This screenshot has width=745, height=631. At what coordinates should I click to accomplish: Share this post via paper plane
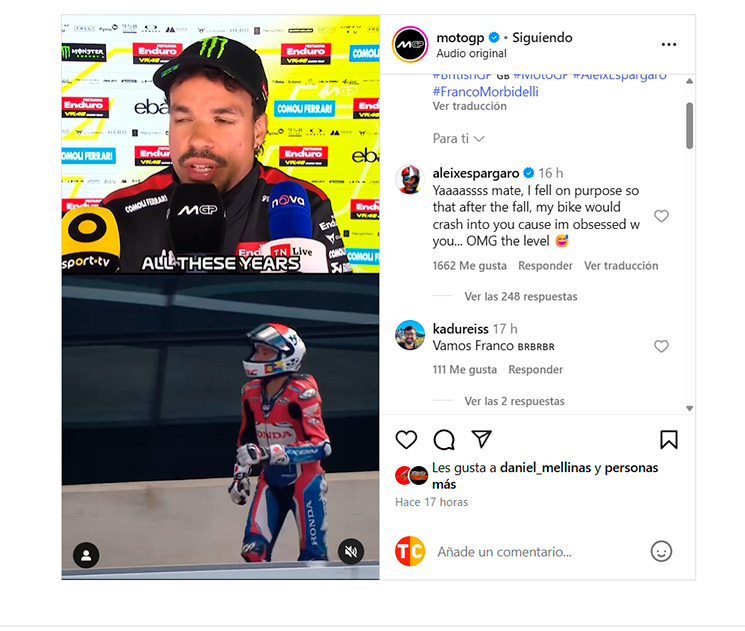(481, 440)
